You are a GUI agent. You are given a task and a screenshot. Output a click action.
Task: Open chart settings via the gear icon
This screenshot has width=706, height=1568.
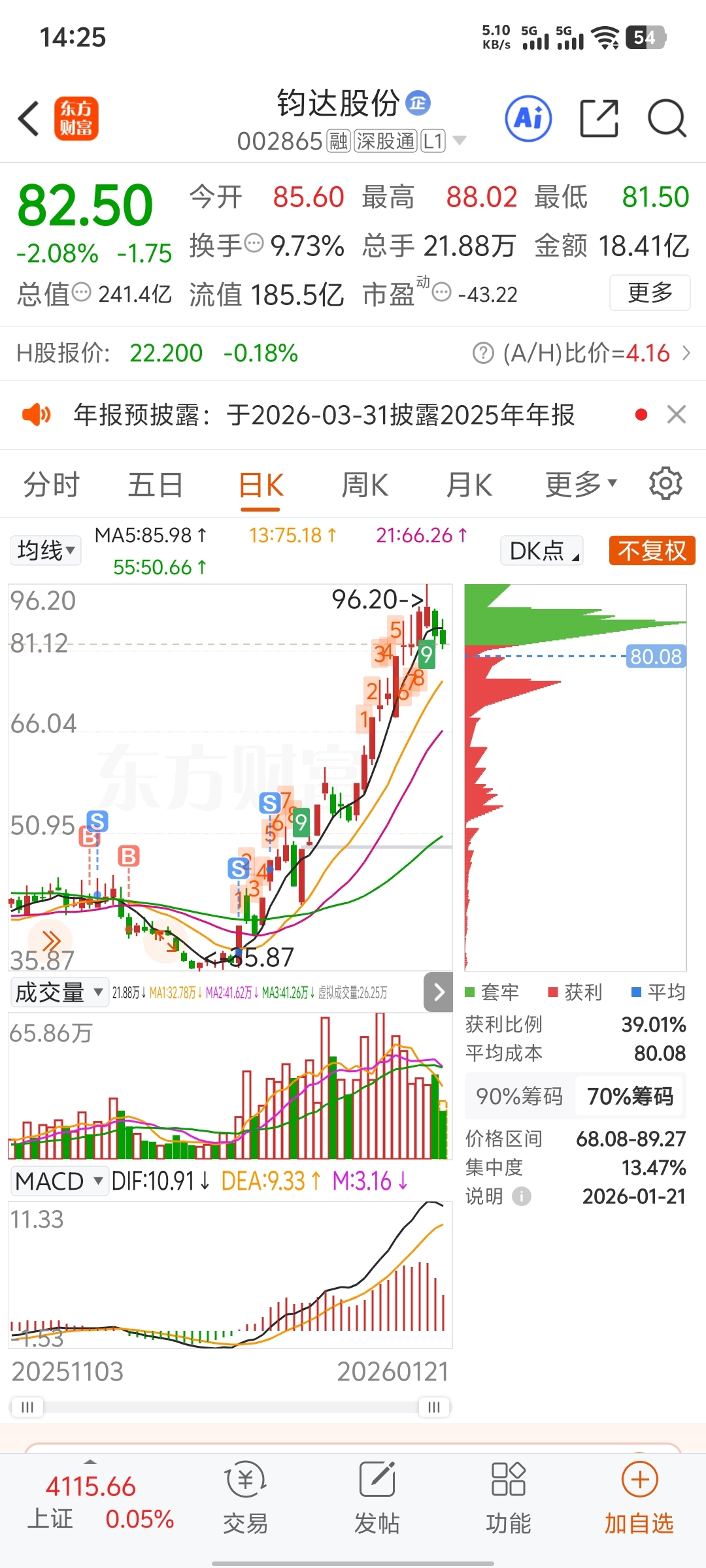(665, 483)
